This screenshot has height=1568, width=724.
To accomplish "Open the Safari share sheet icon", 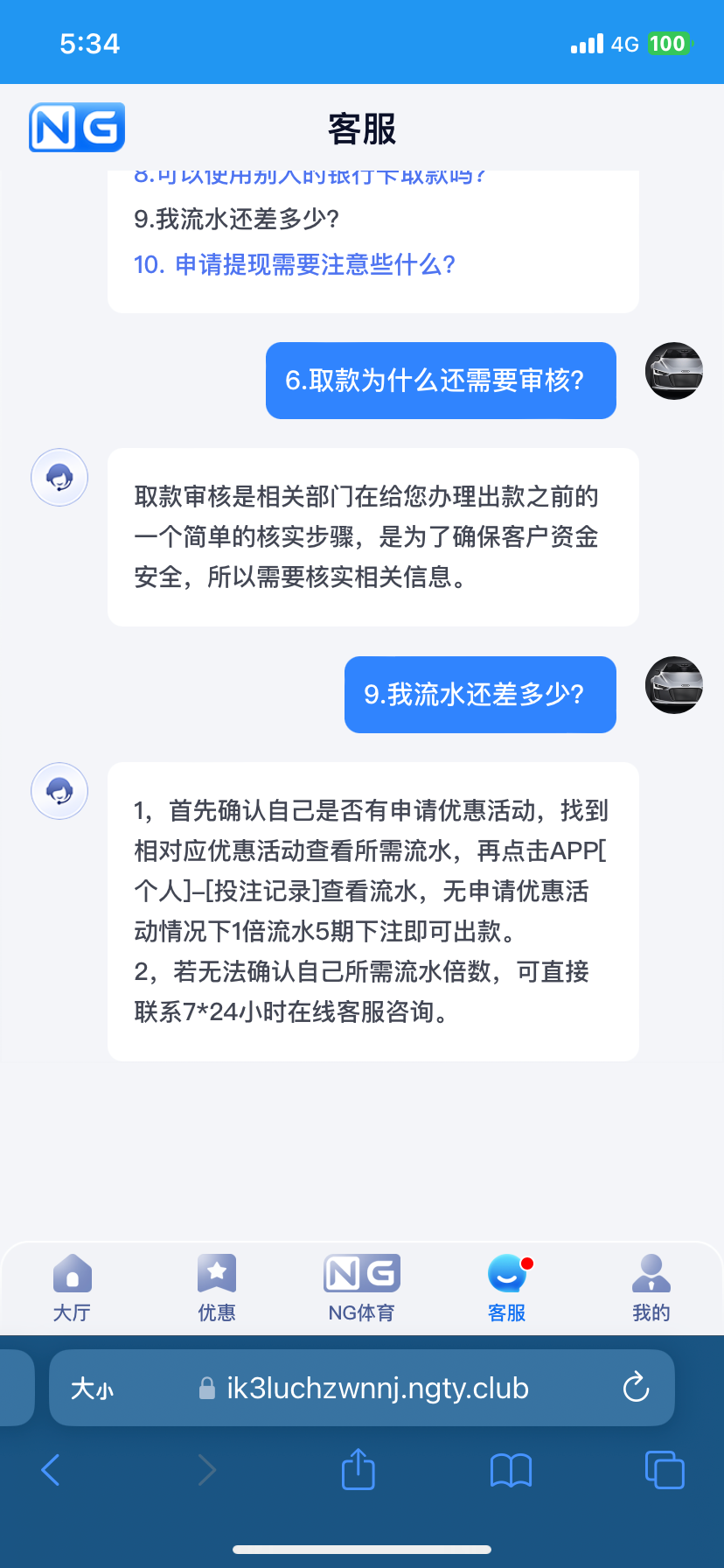I will pyautogui.click(x=357, y=1470).
